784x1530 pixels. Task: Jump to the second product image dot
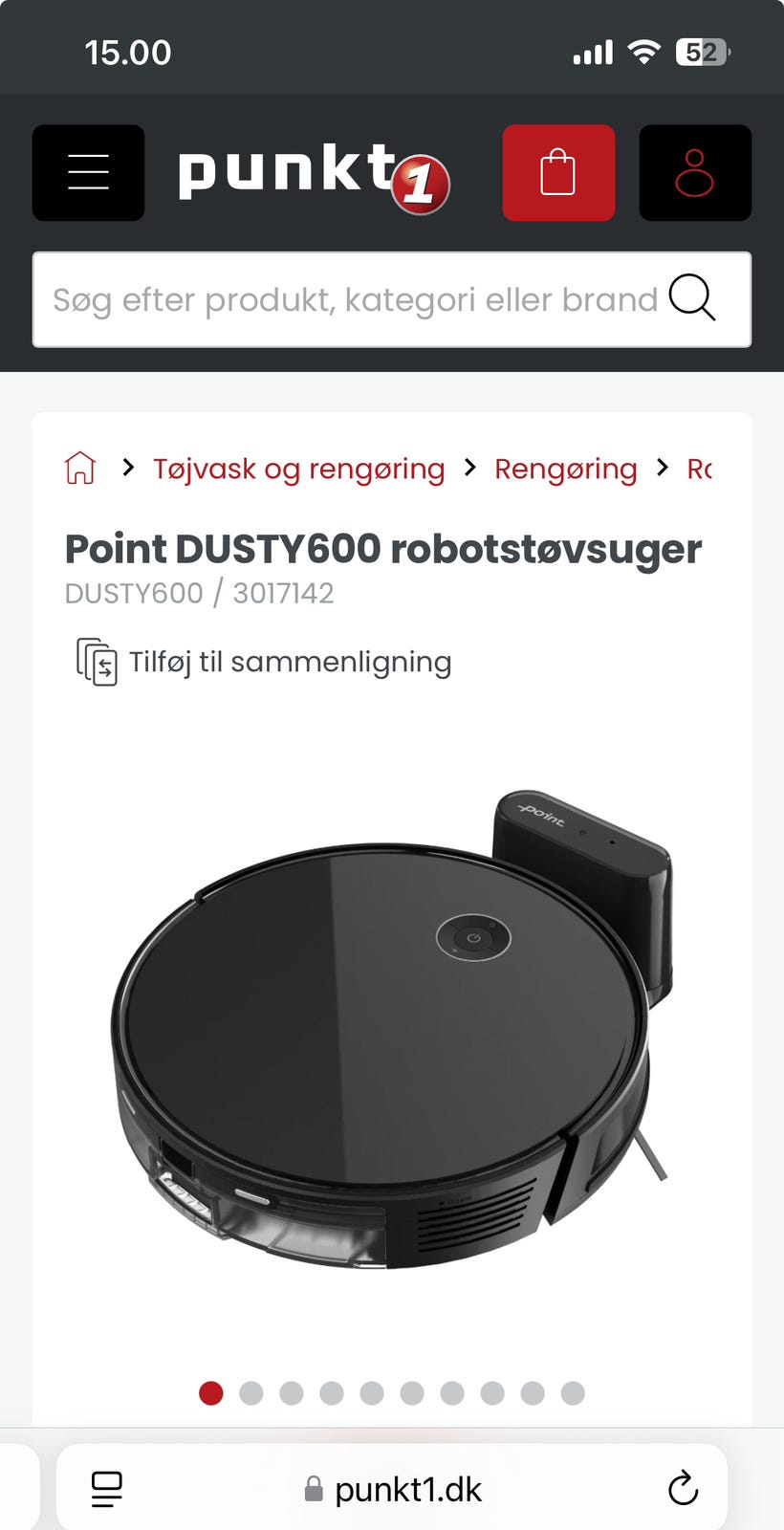(251, 1393)
